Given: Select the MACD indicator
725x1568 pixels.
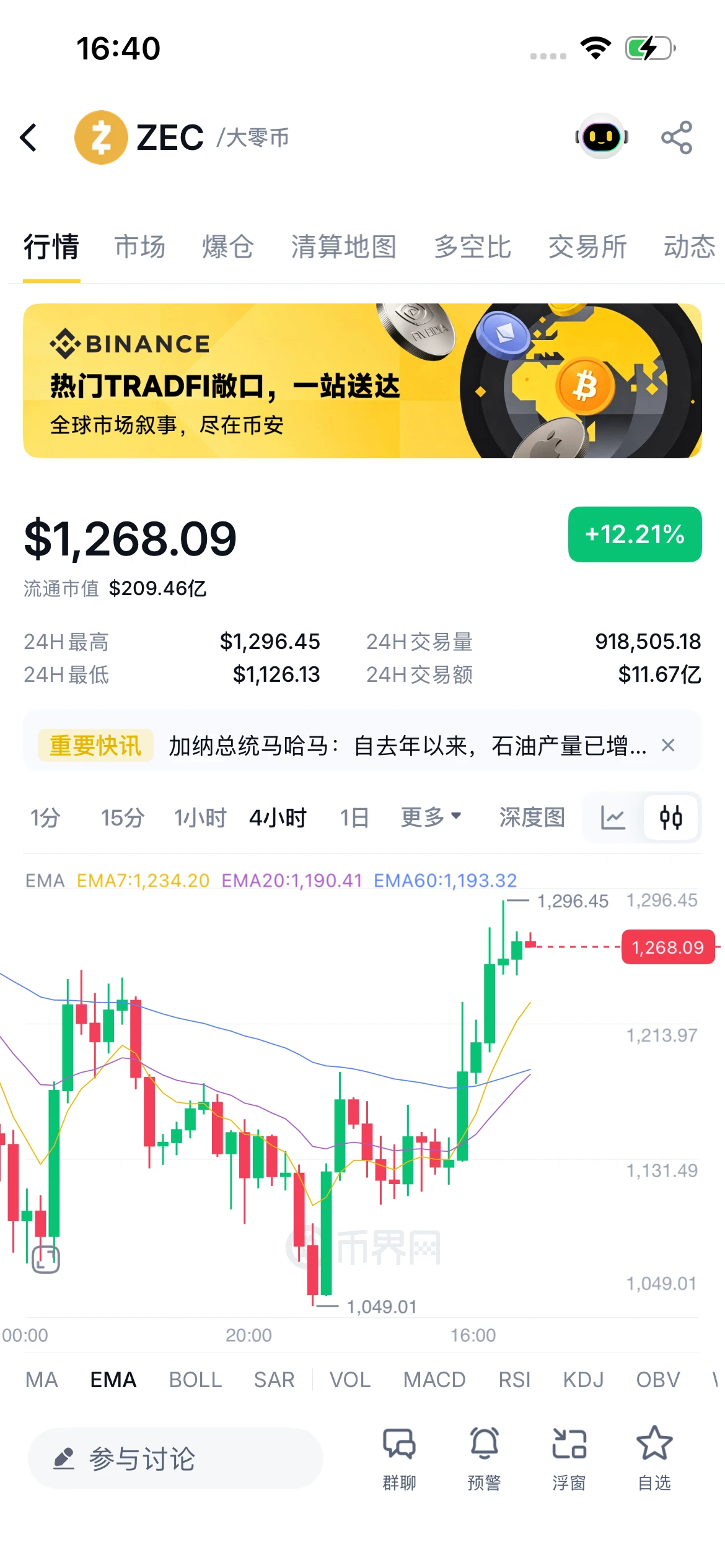Looking at the screenshot, I should pos(434,1380).
